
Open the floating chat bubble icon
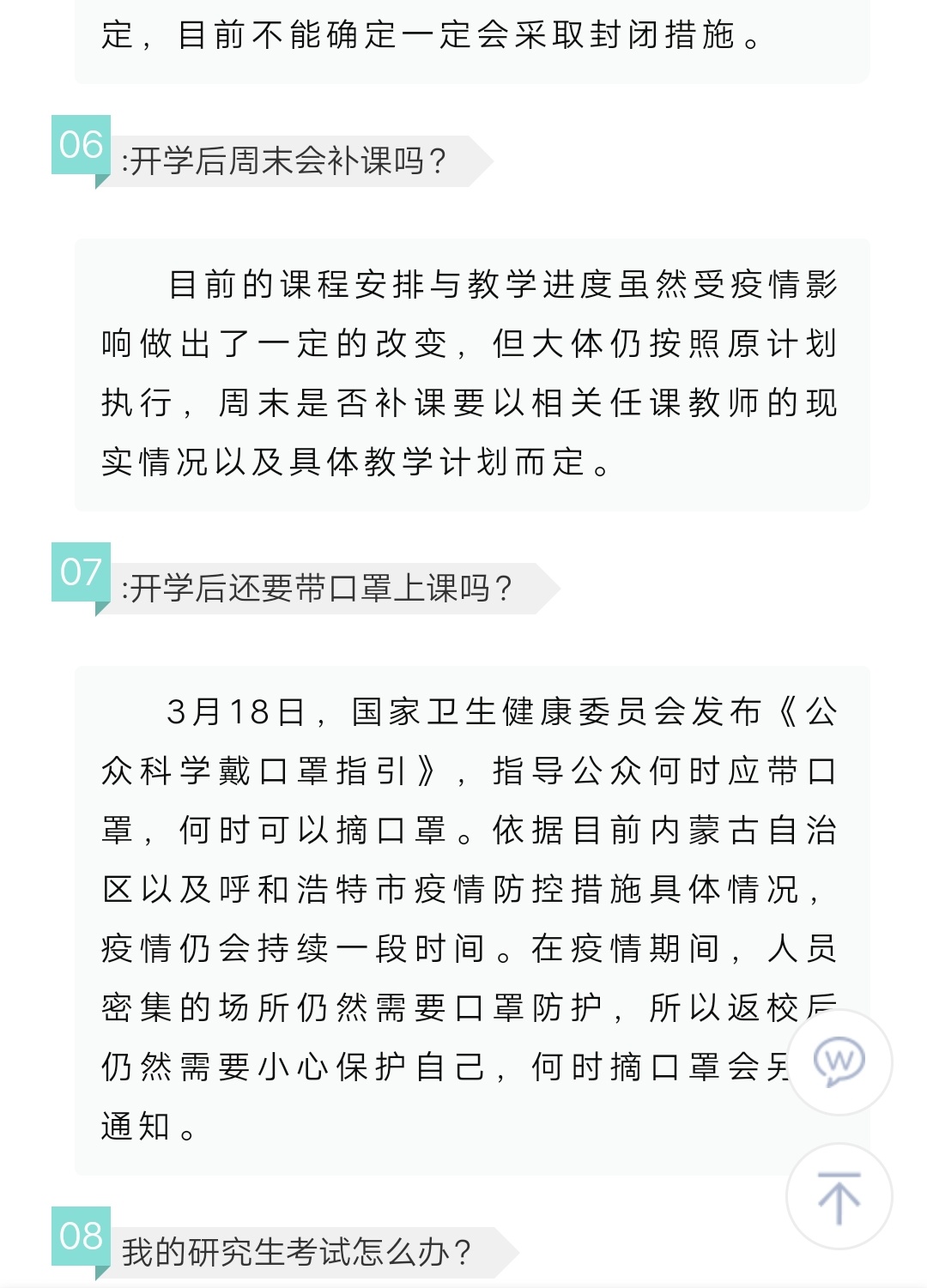coord(839,1062)
